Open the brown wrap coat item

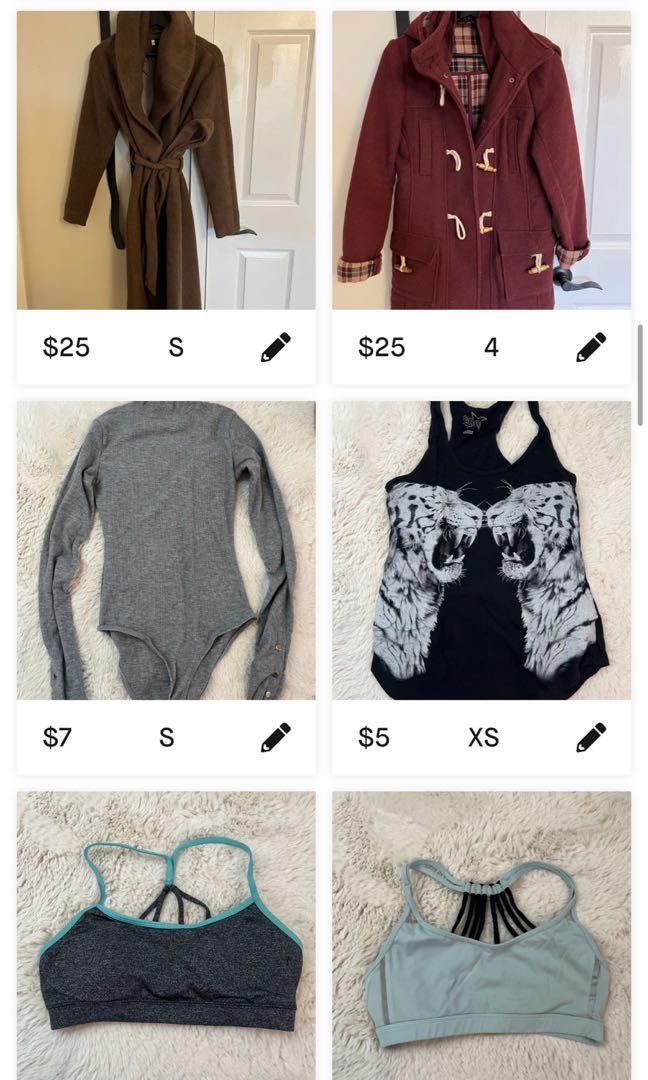tap(166, 160)
